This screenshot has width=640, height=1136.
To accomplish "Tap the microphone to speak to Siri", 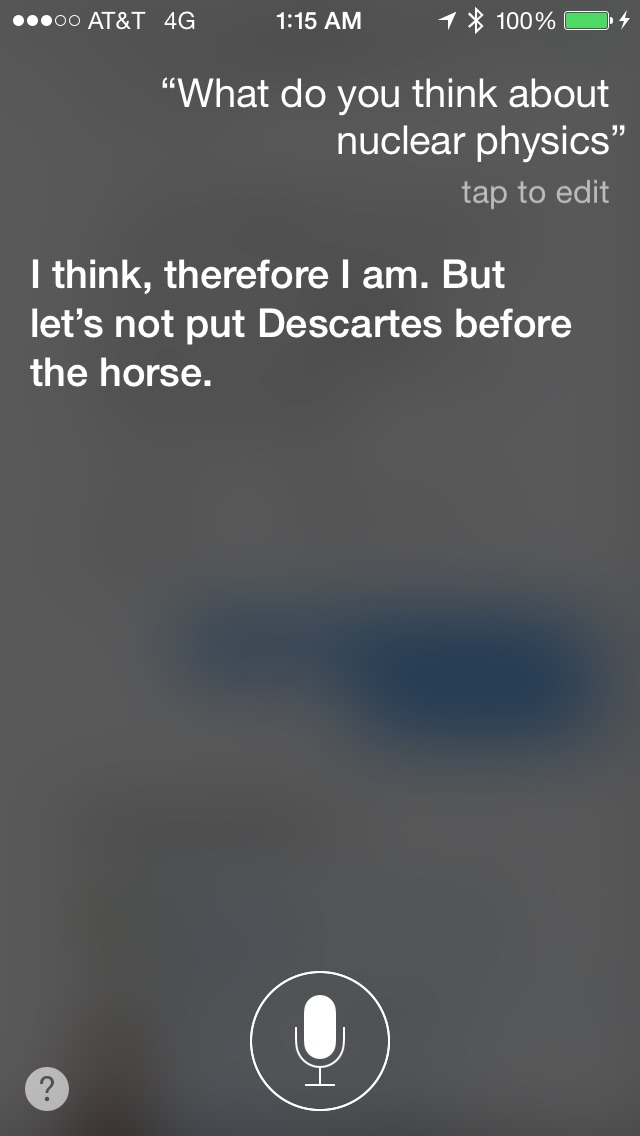I will (x=320, y=1039).
